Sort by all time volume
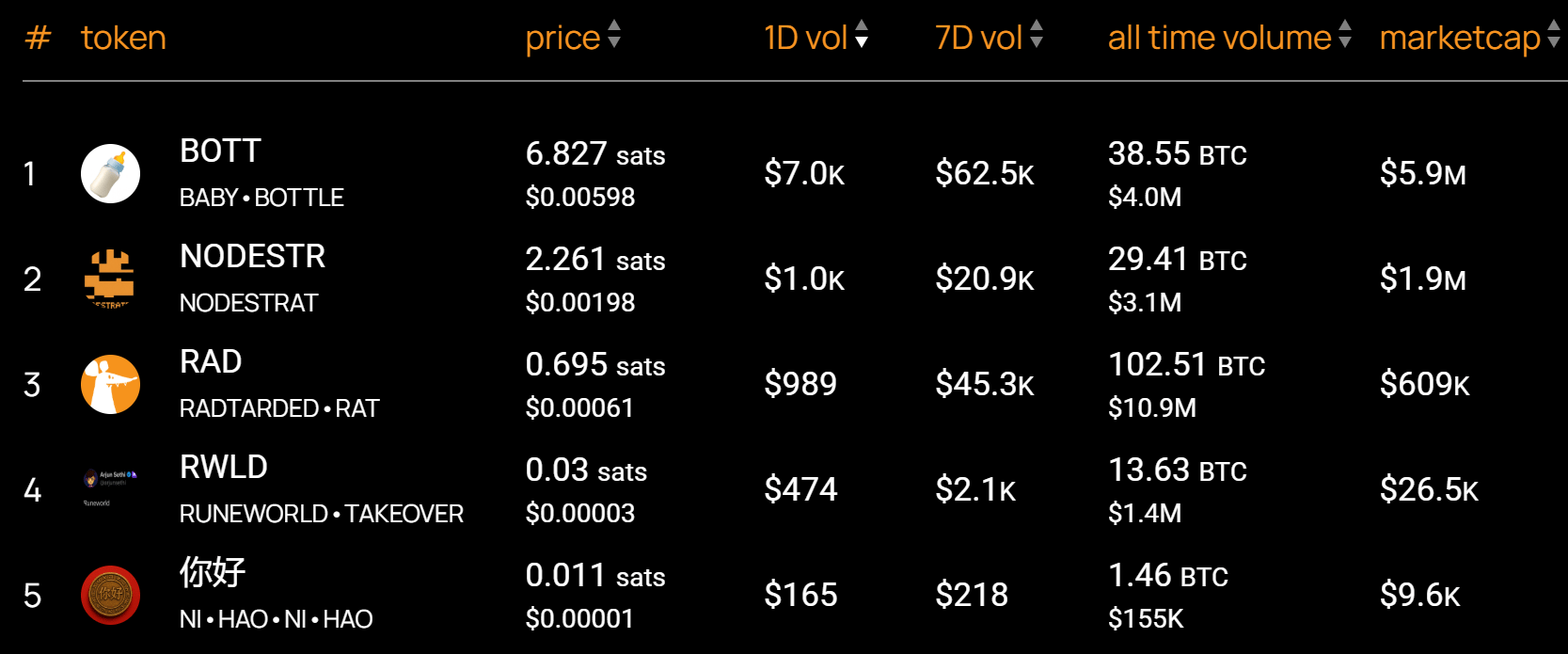The image size is (1568, 654). coord(1228,38)
